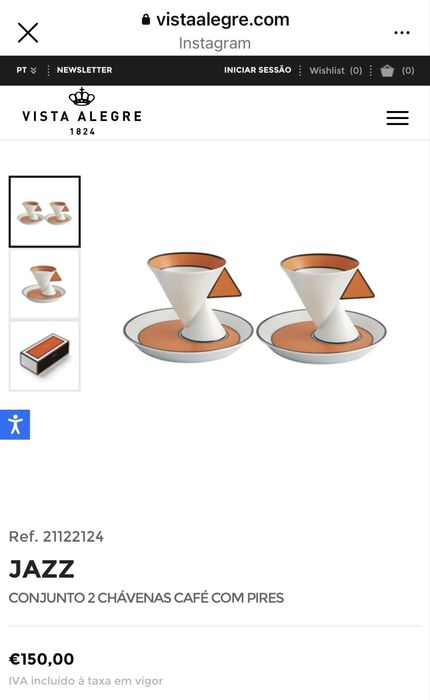This screenshot has width=430, height=700.
Task: Open the browser overflow options menu
Action: click(x=402, y=33)
